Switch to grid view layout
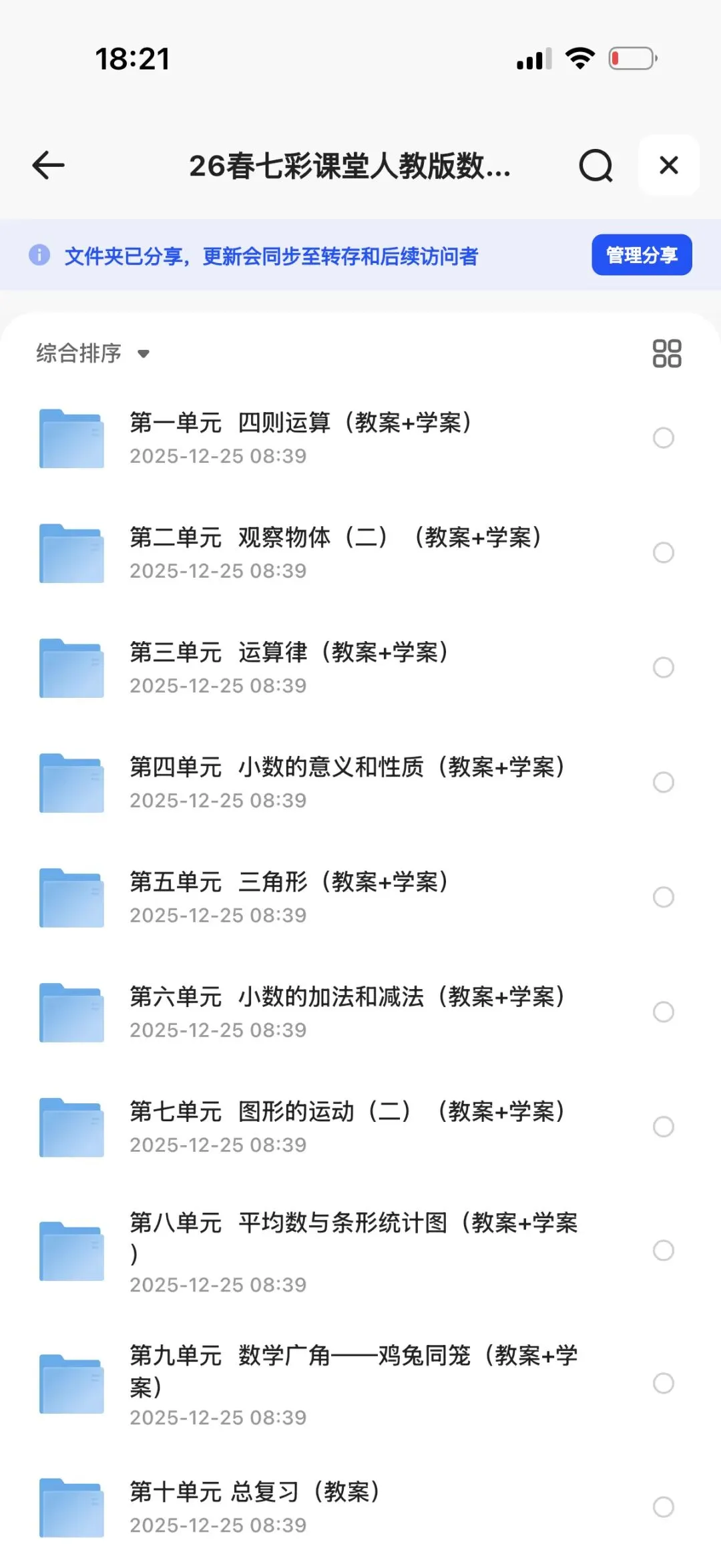The image size is (721, 1568). 666,353
